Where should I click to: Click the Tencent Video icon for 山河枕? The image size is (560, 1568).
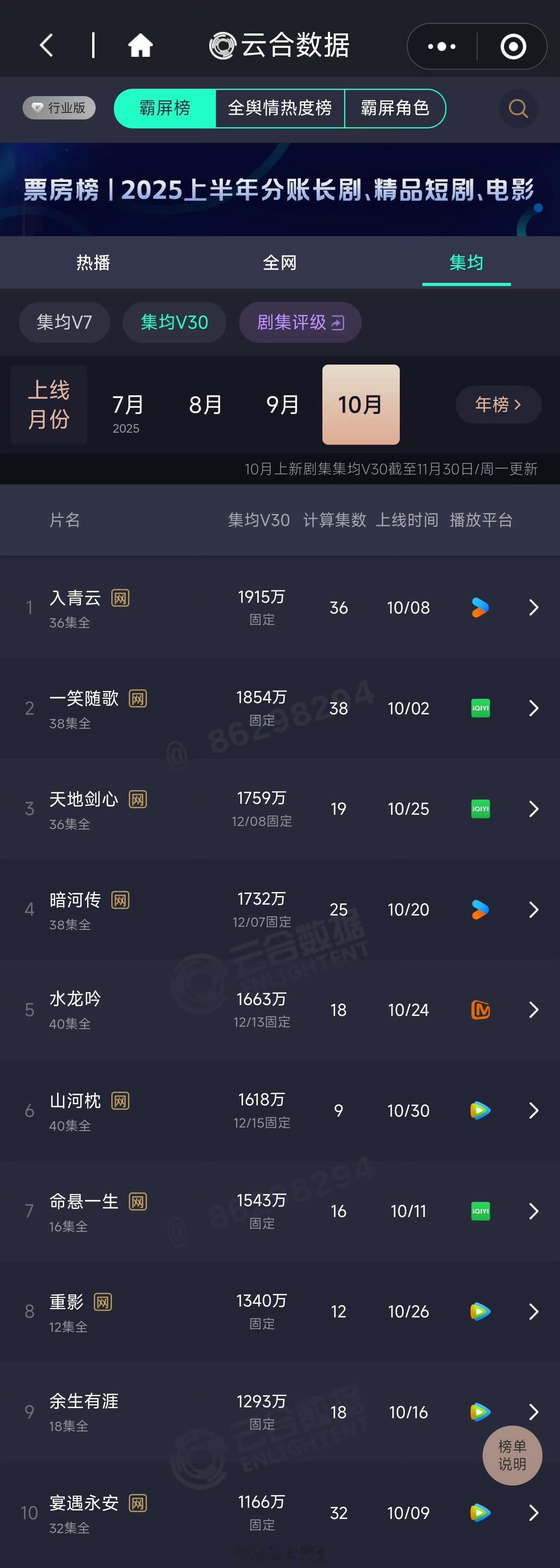pyautogui.click(x=480, y=1110)
